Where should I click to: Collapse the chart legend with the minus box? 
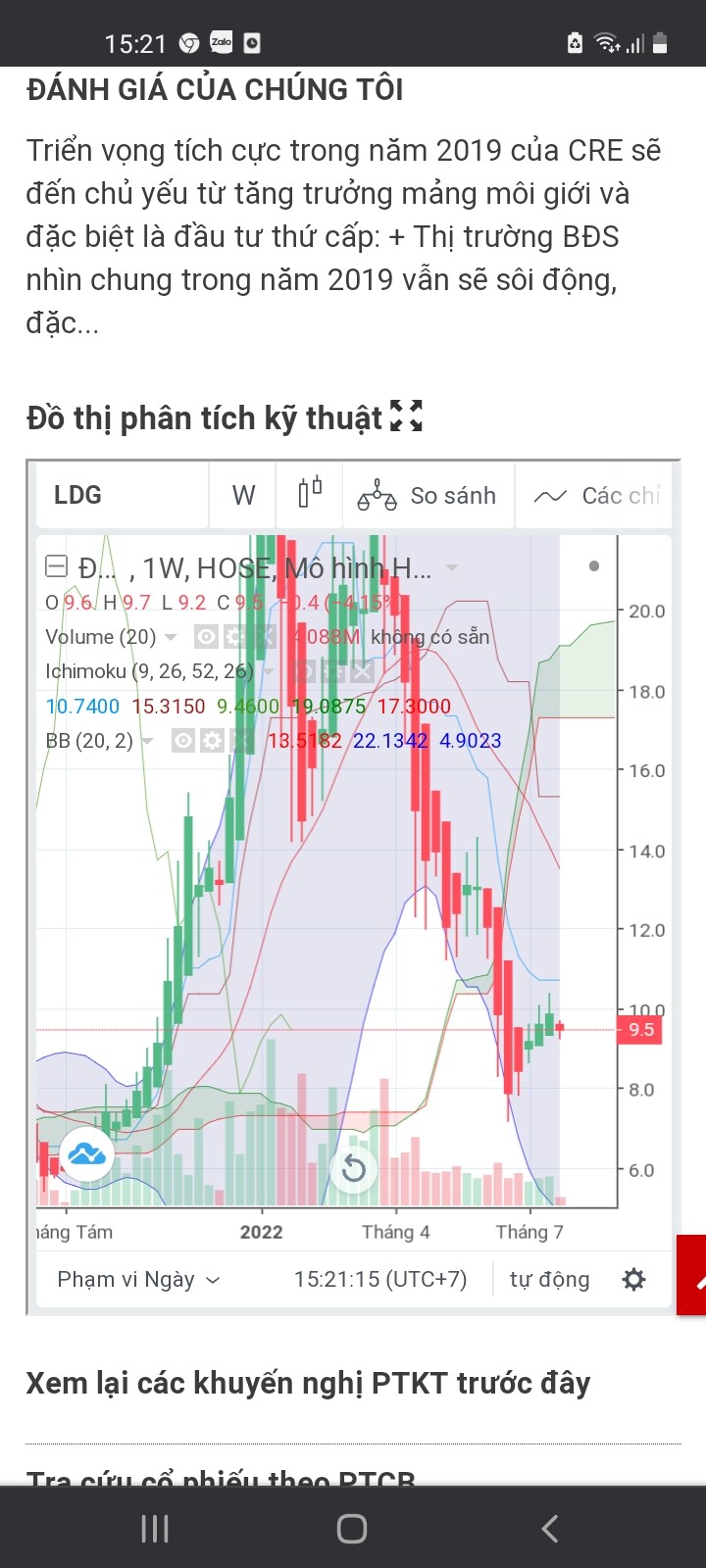coord(57,566)
